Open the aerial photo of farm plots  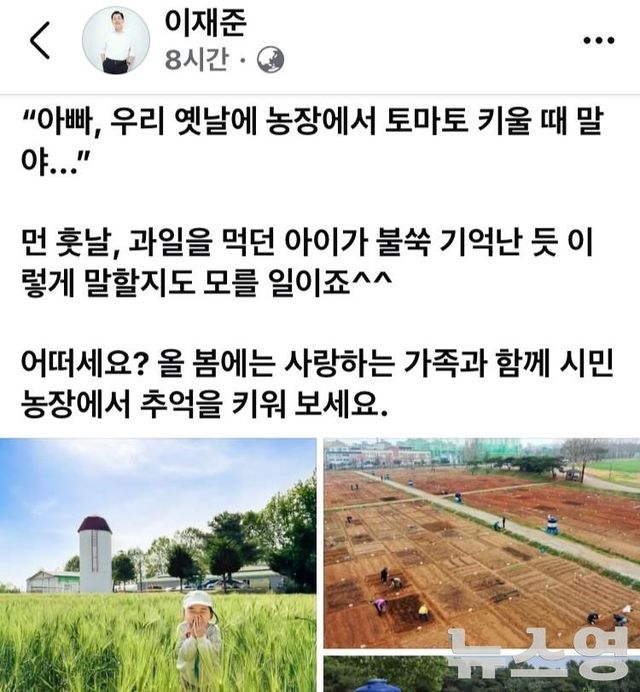481,543
